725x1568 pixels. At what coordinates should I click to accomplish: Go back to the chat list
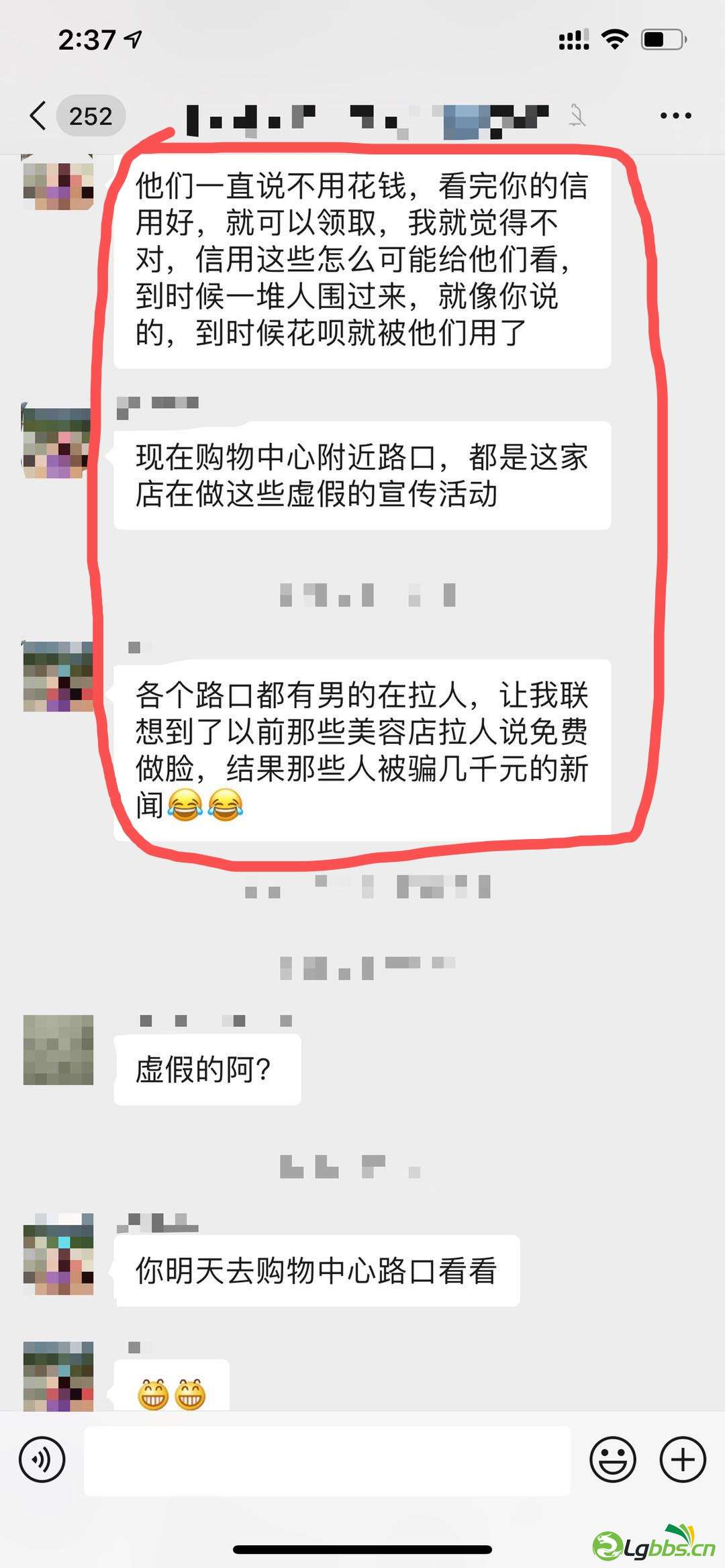point(39,116)
